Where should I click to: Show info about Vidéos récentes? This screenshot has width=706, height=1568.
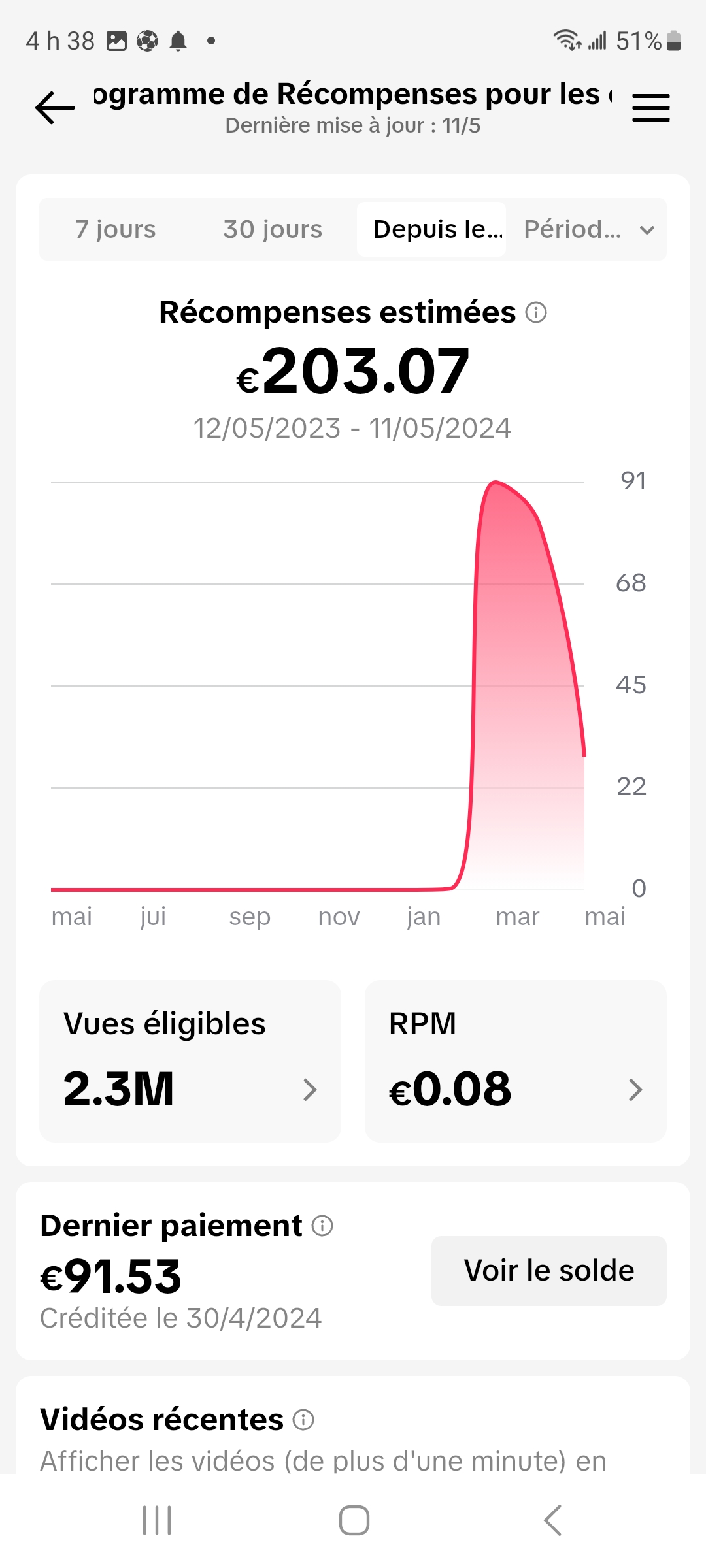(x=303, y=1420)
